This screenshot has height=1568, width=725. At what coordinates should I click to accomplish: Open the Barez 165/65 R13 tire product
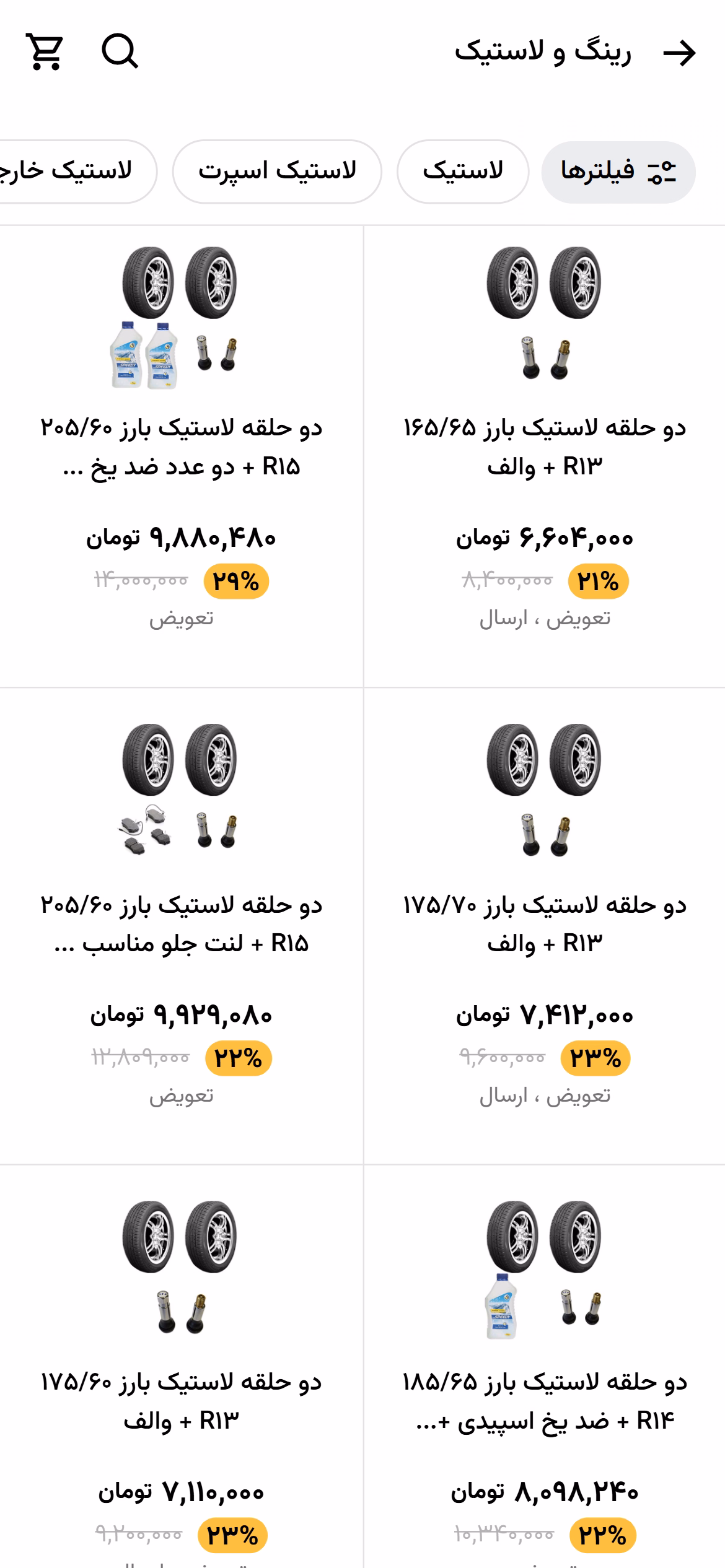point(544,456)
